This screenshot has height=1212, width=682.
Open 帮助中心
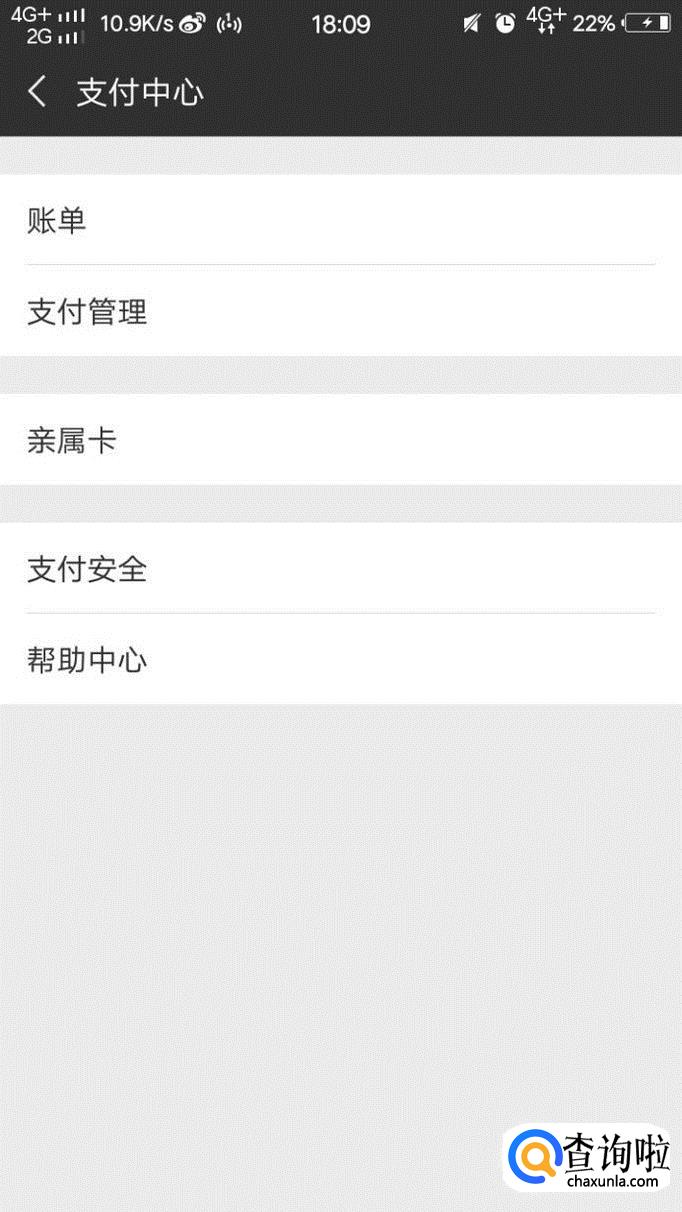340,660
